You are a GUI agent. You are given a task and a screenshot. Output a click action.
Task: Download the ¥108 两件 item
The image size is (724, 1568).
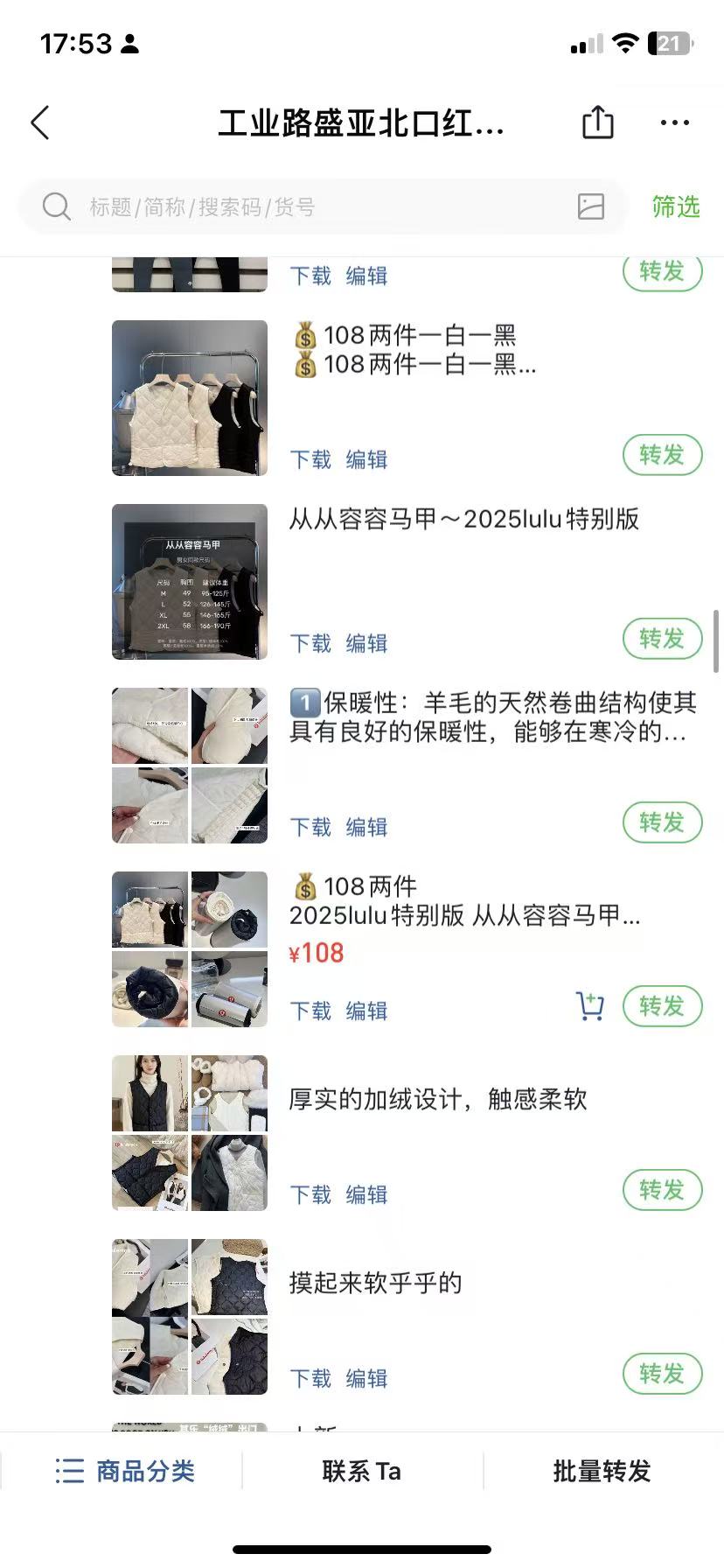click(x=310, y=1011)
